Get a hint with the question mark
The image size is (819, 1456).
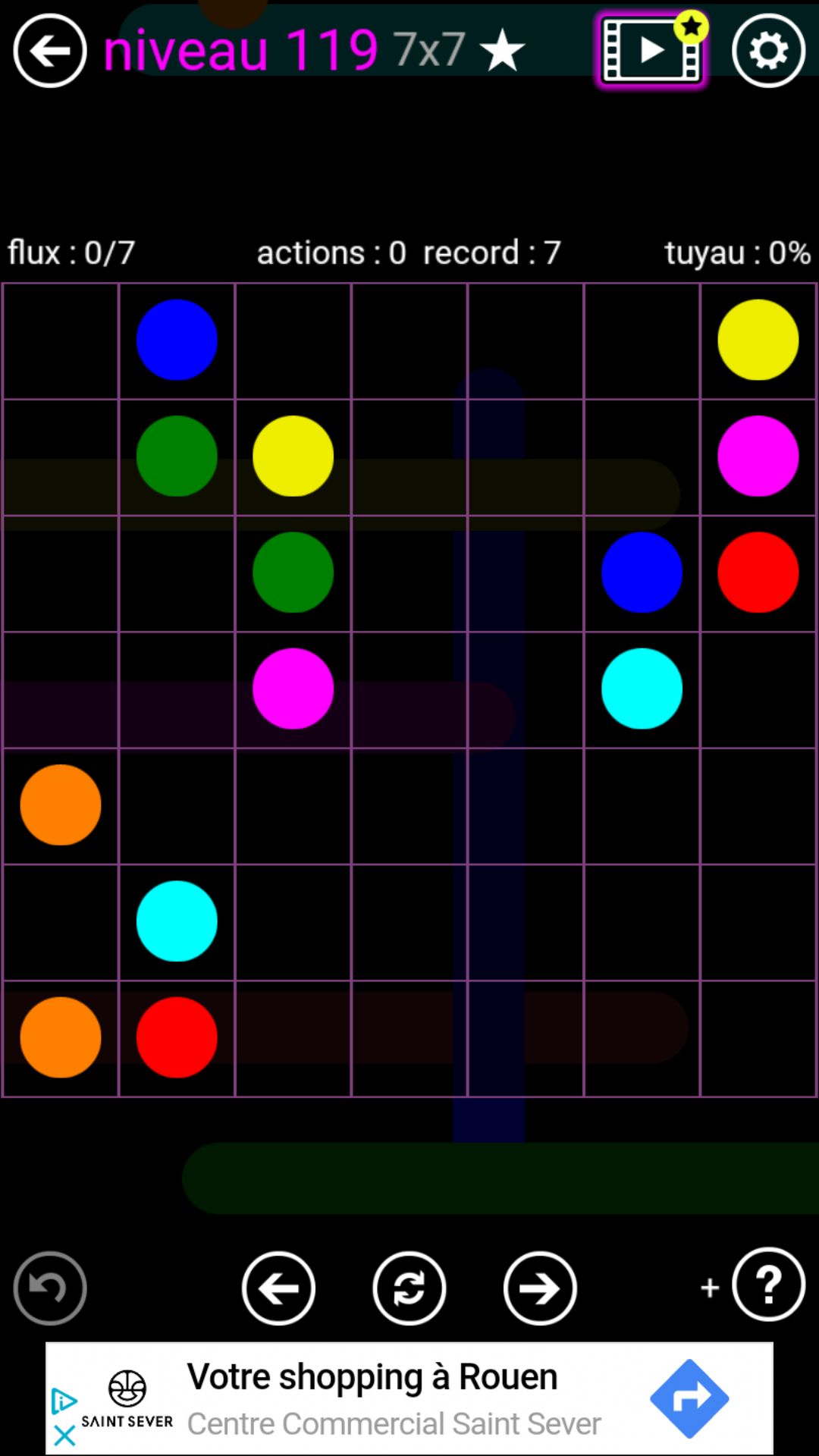coord(768,1285)
